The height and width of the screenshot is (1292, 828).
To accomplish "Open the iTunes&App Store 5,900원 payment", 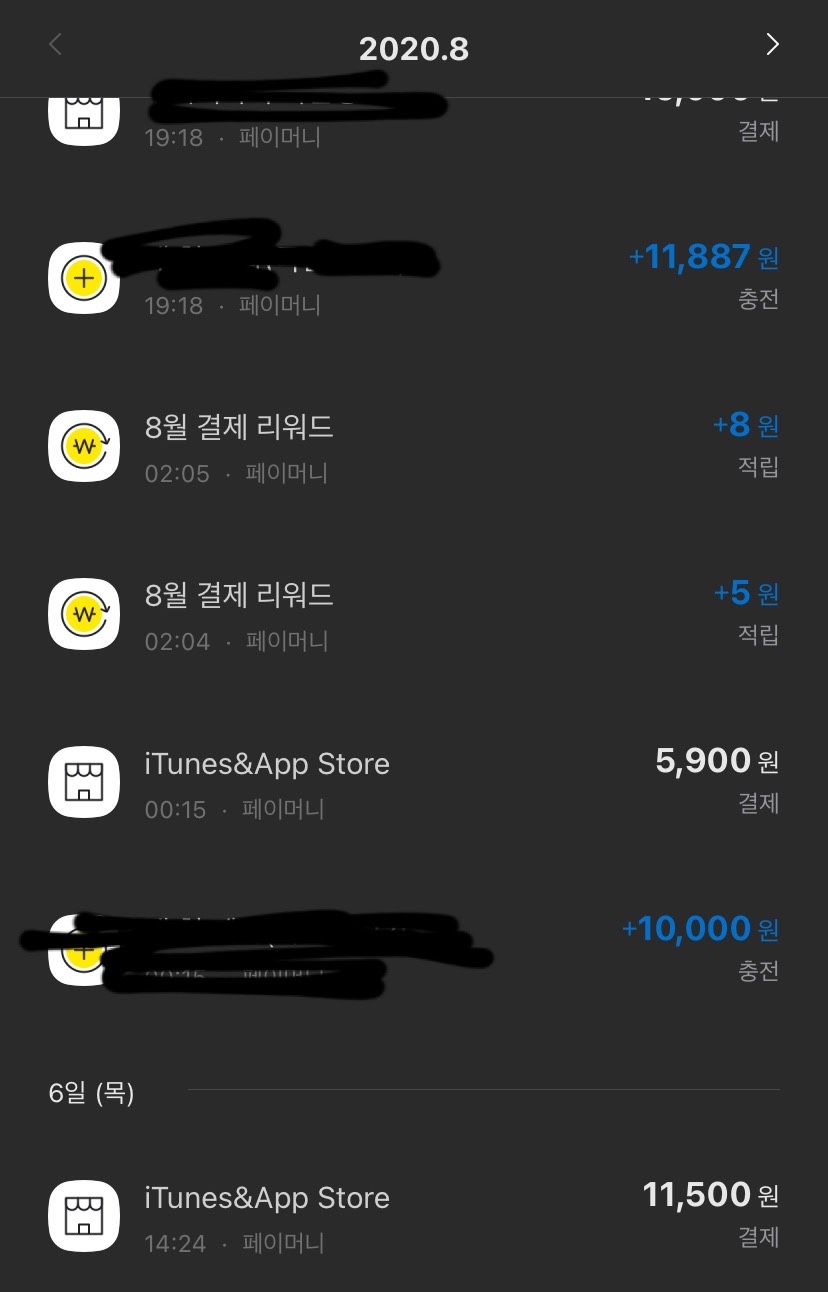I will (x=413, y=782).
